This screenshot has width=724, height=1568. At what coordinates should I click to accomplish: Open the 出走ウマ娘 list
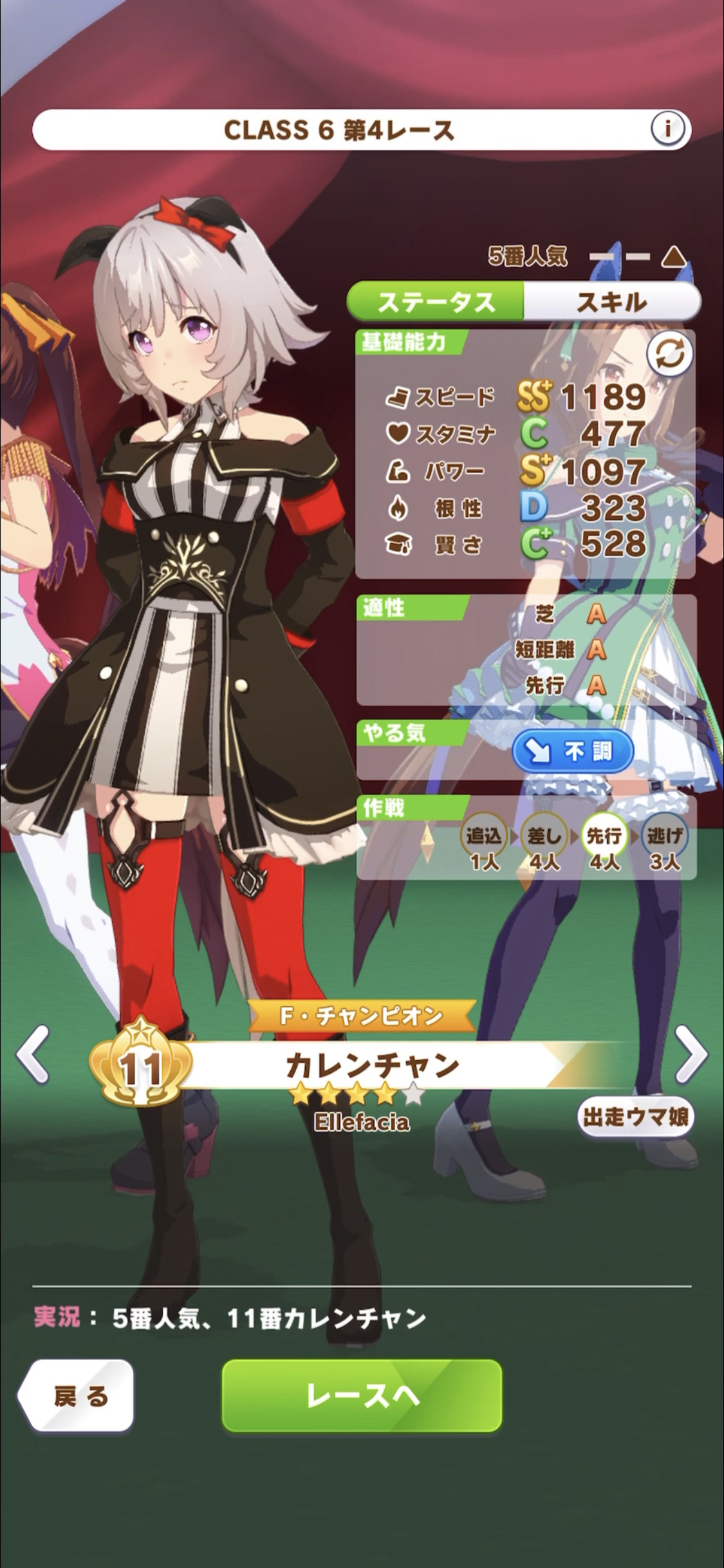click(636, 1117)
